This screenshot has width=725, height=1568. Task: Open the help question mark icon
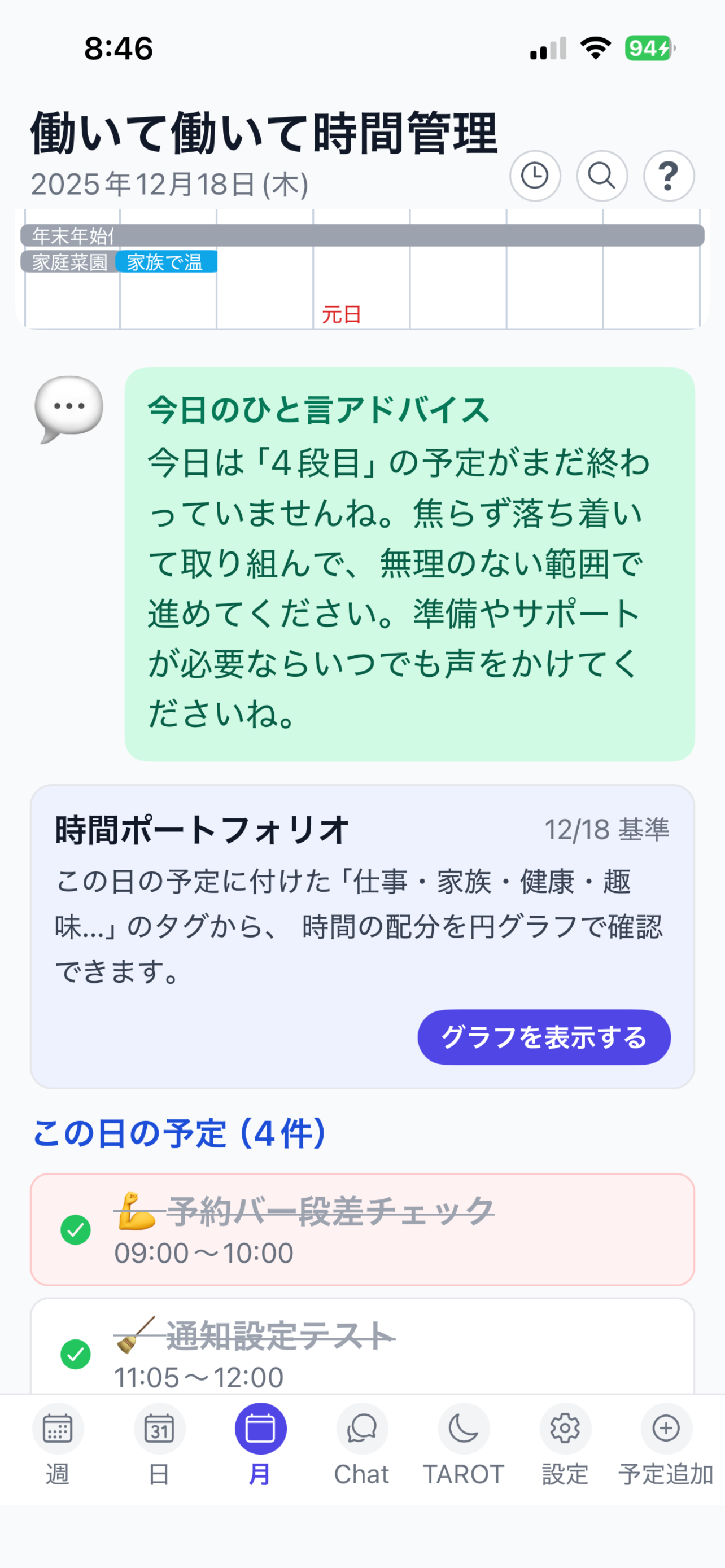pyautogui.click(x=669, y=177)
